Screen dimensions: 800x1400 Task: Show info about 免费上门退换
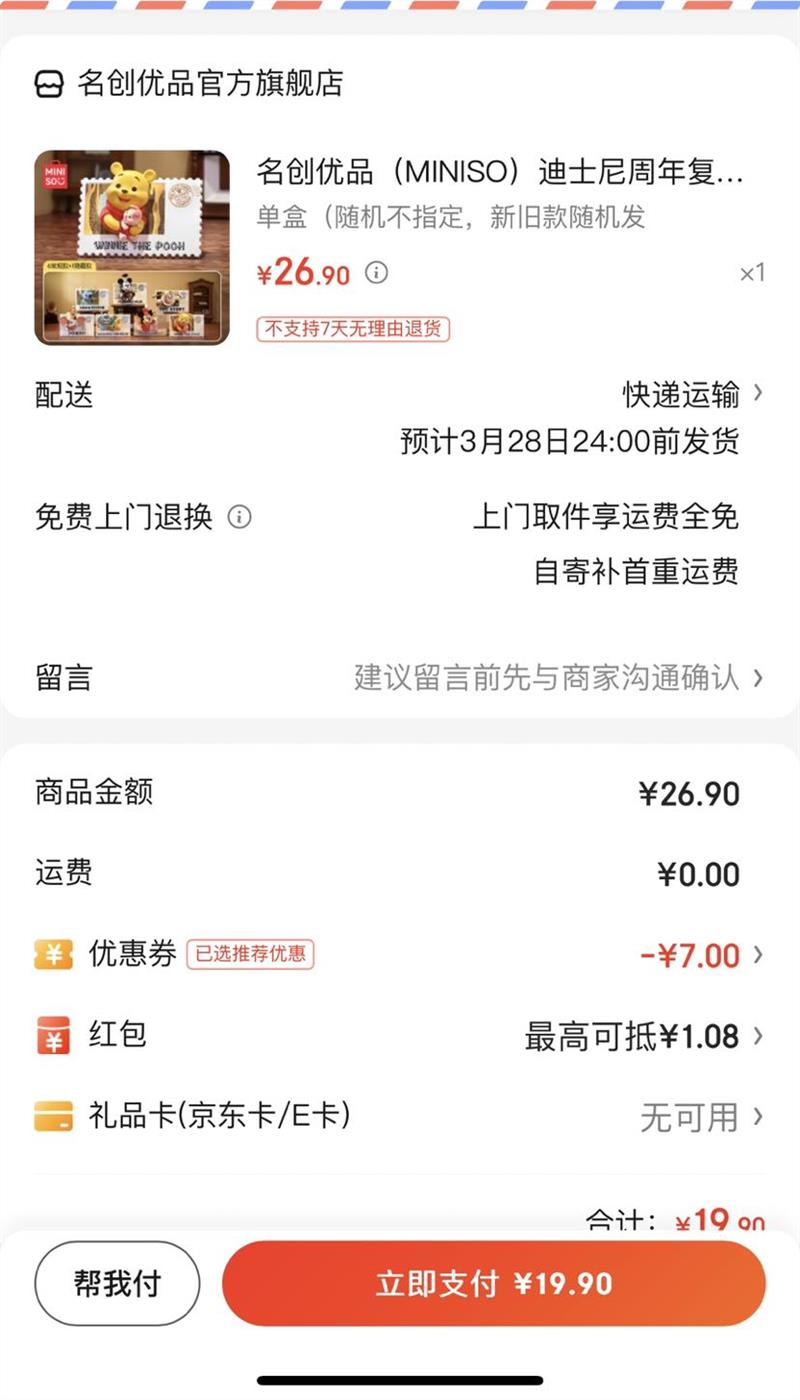click(x=239, y=517)
